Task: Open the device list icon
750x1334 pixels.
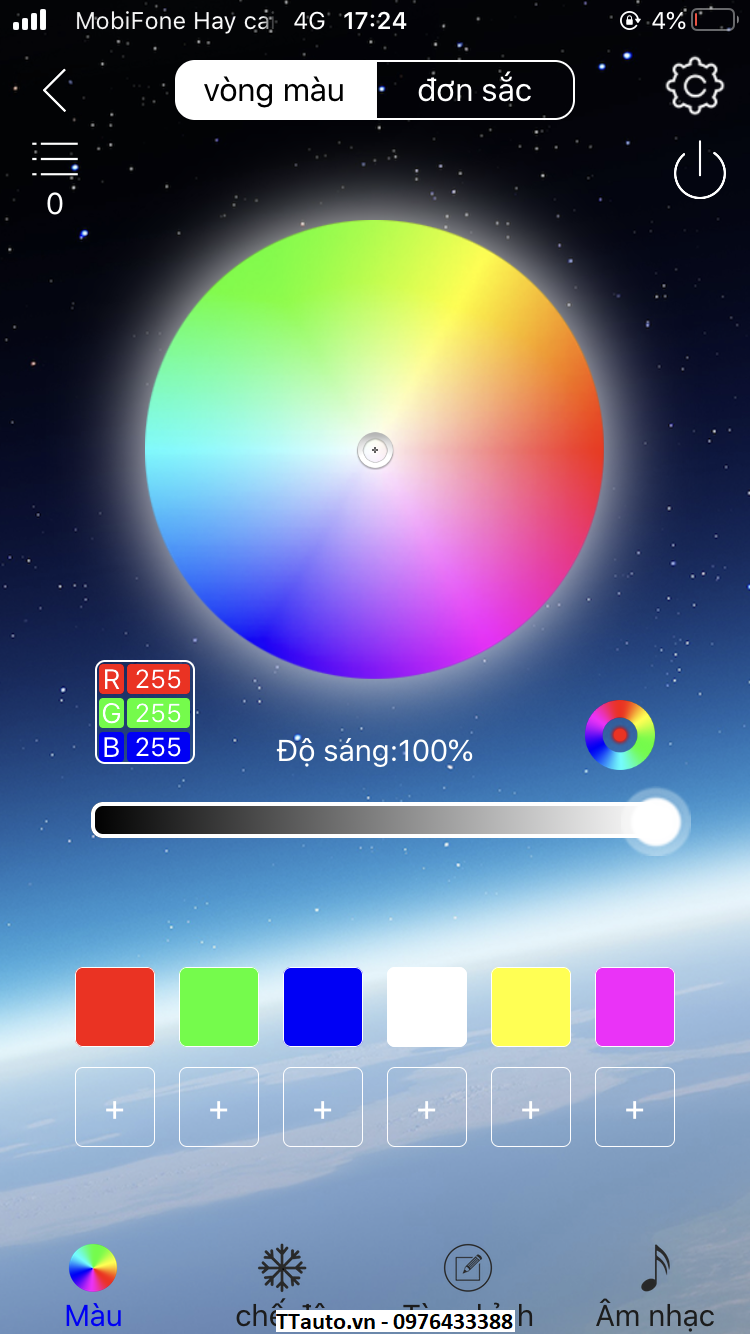Action: coord(55,160)
